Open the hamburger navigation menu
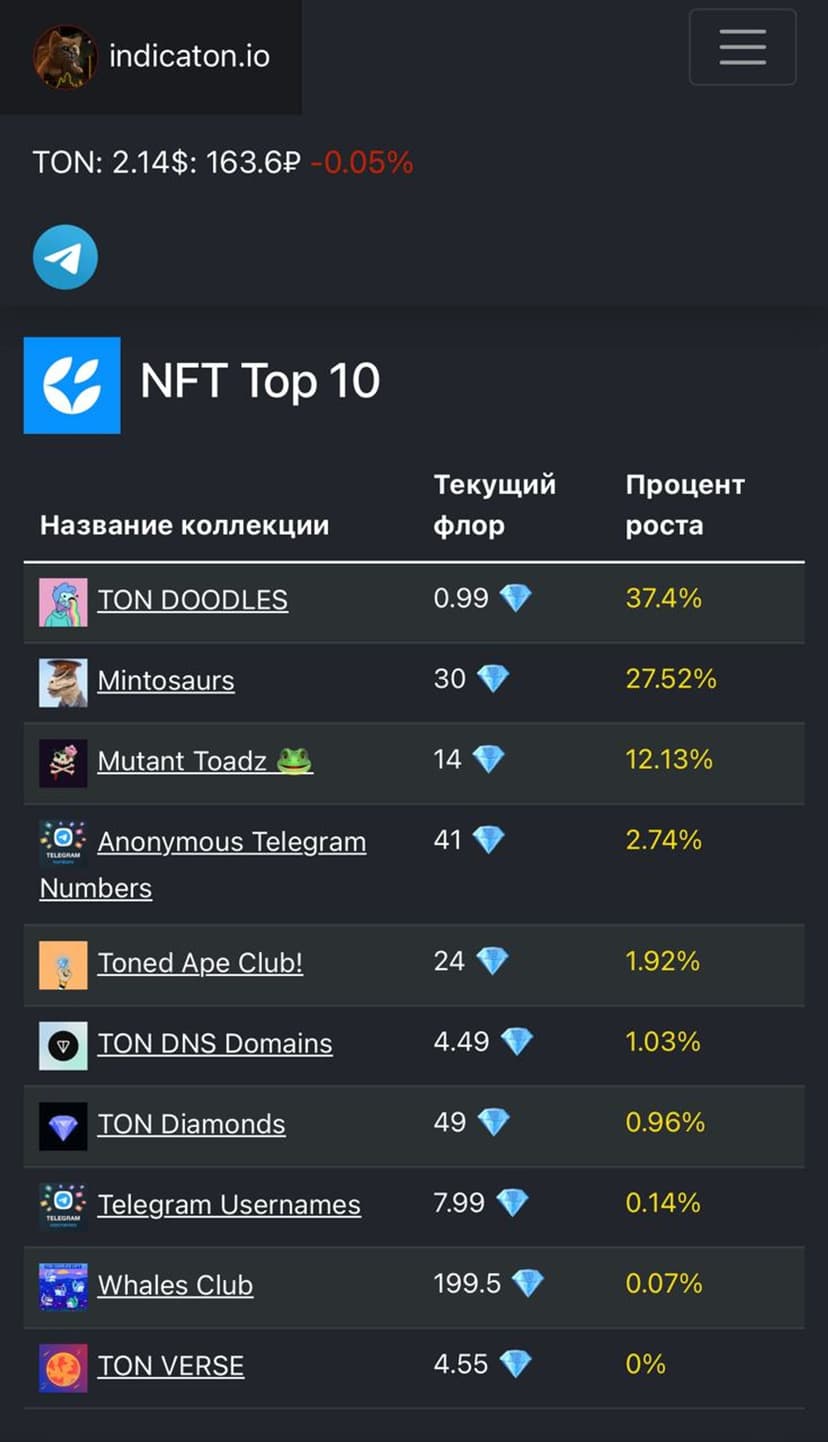 742,47
